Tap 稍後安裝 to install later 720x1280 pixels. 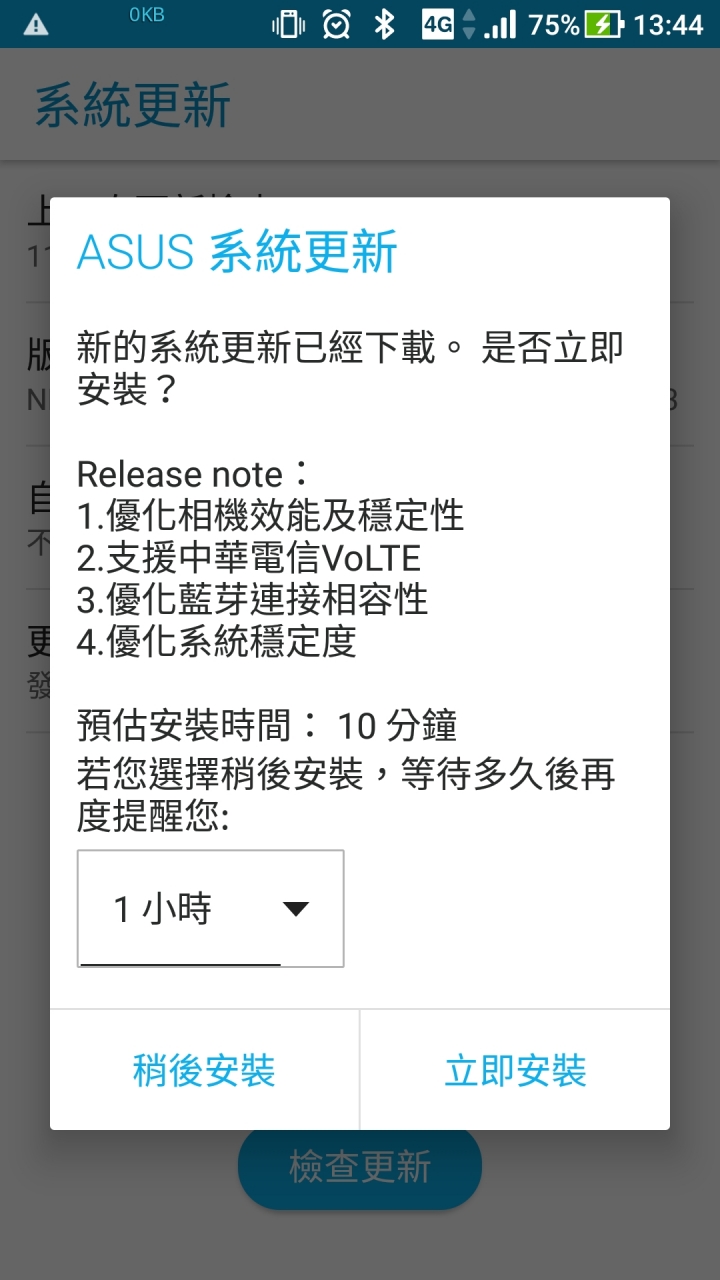pos(204,1069)
